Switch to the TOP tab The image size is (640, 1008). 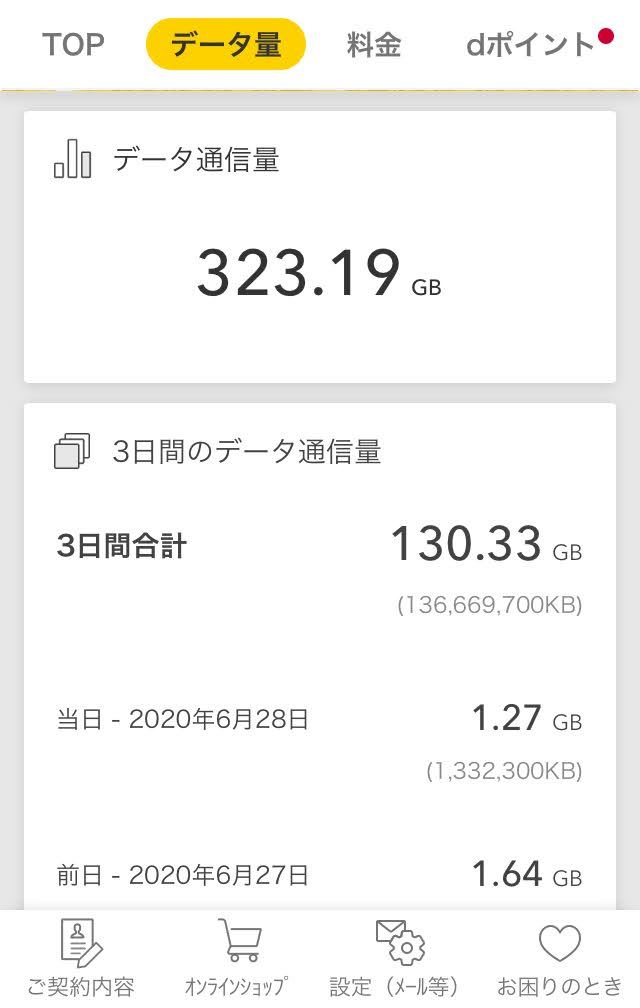click(73, 45)
